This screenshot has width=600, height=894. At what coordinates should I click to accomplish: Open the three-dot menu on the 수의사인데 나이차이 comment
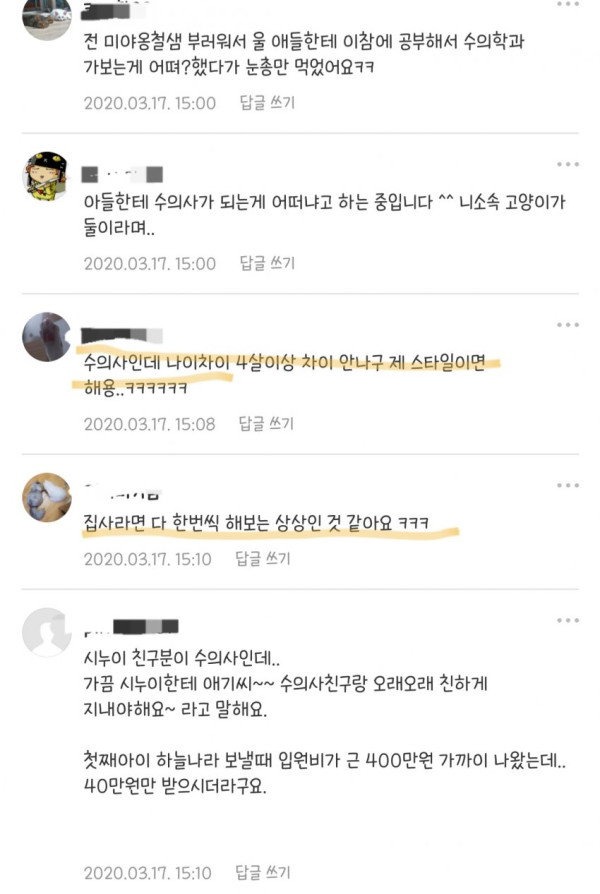(x=568, y=325)
